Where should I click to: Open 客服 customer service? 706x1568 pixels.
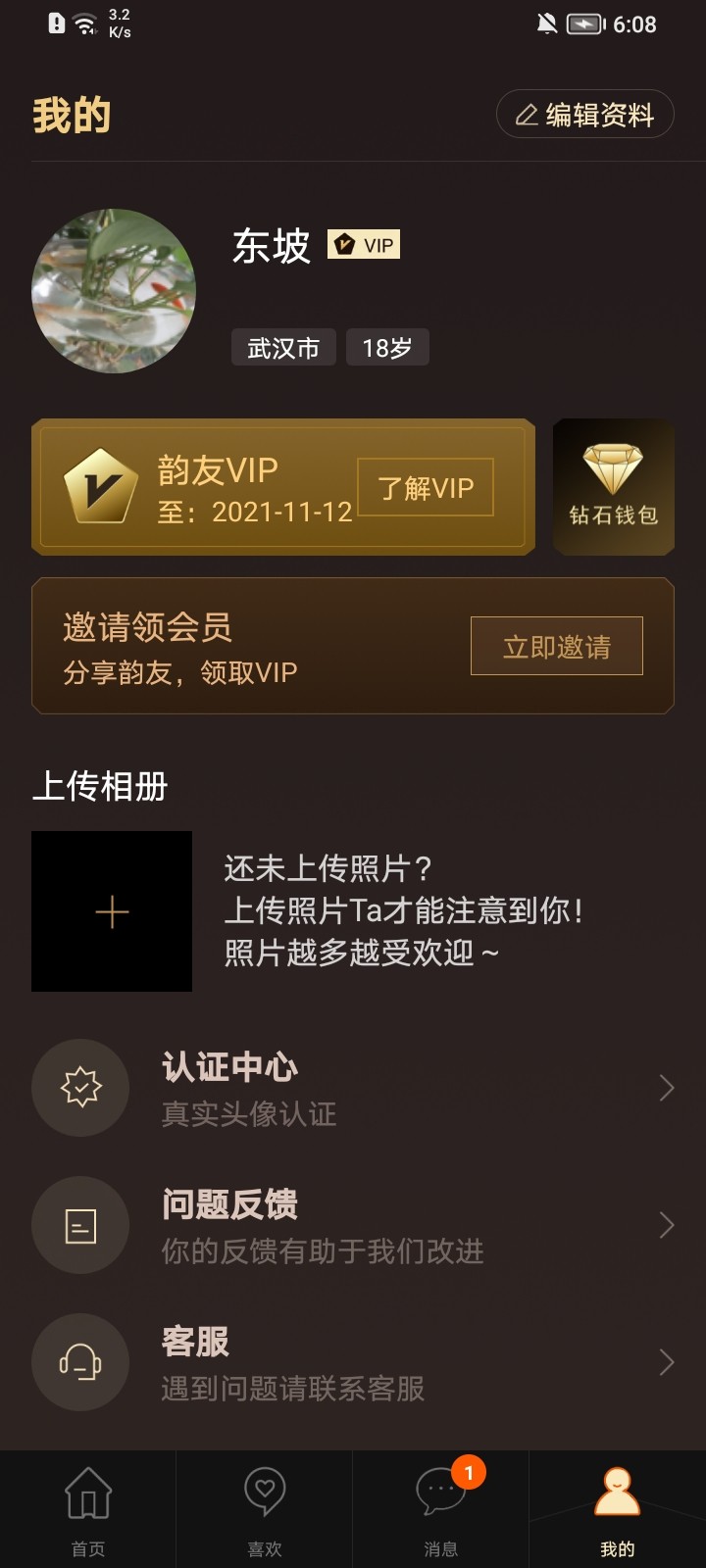point(353,1362)
